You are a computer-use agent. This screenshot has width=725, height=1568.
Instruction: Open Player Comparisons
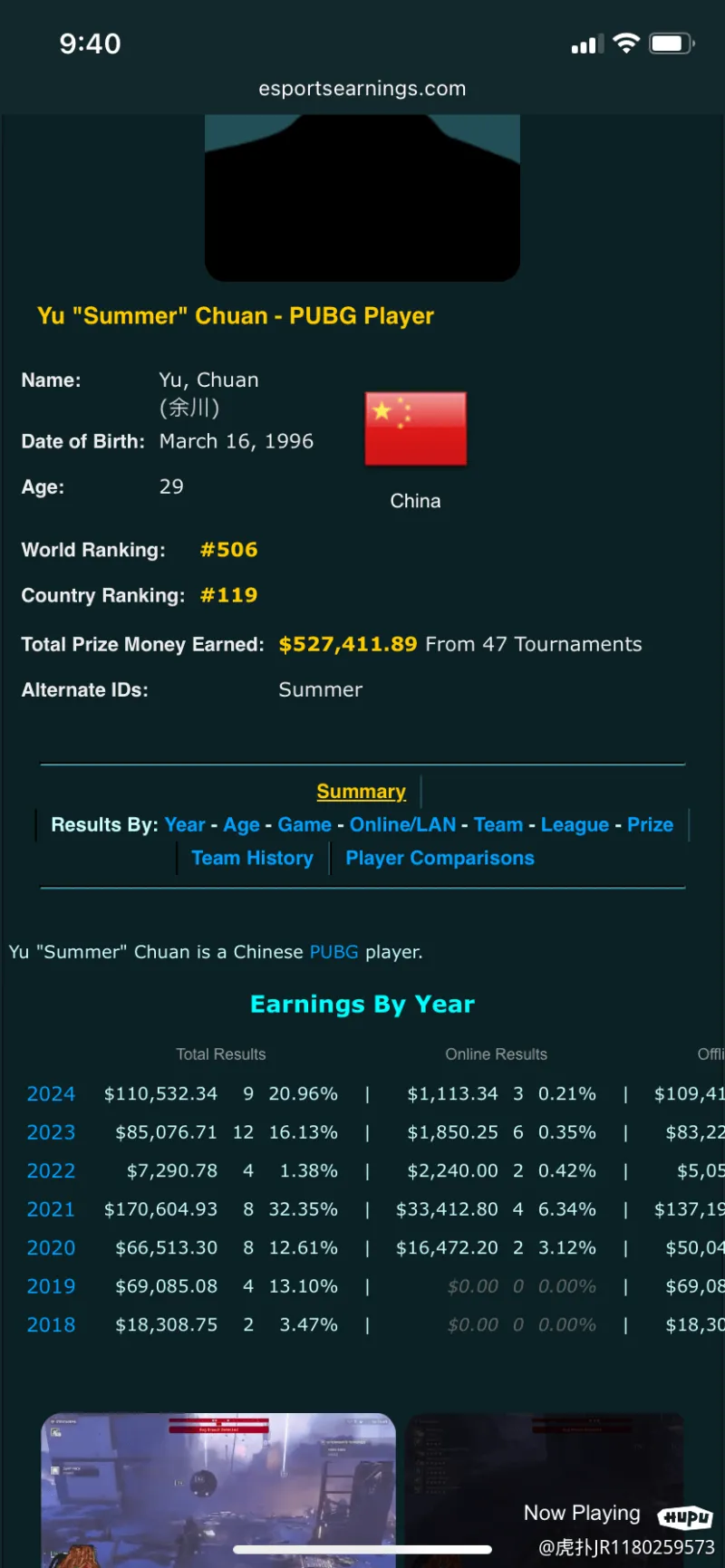coord(440,858)
